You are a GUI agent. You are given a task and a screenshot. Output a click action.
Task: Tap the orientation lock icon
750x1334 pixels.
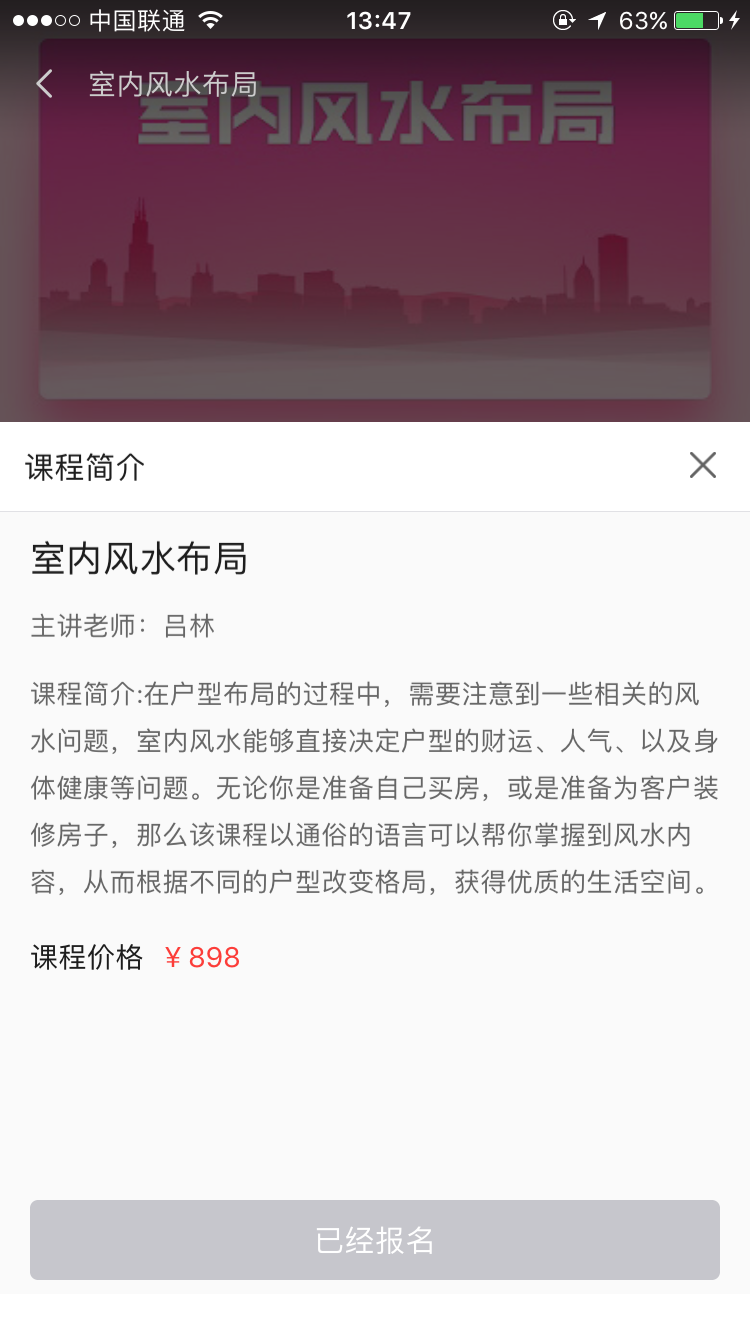(561, 18)
